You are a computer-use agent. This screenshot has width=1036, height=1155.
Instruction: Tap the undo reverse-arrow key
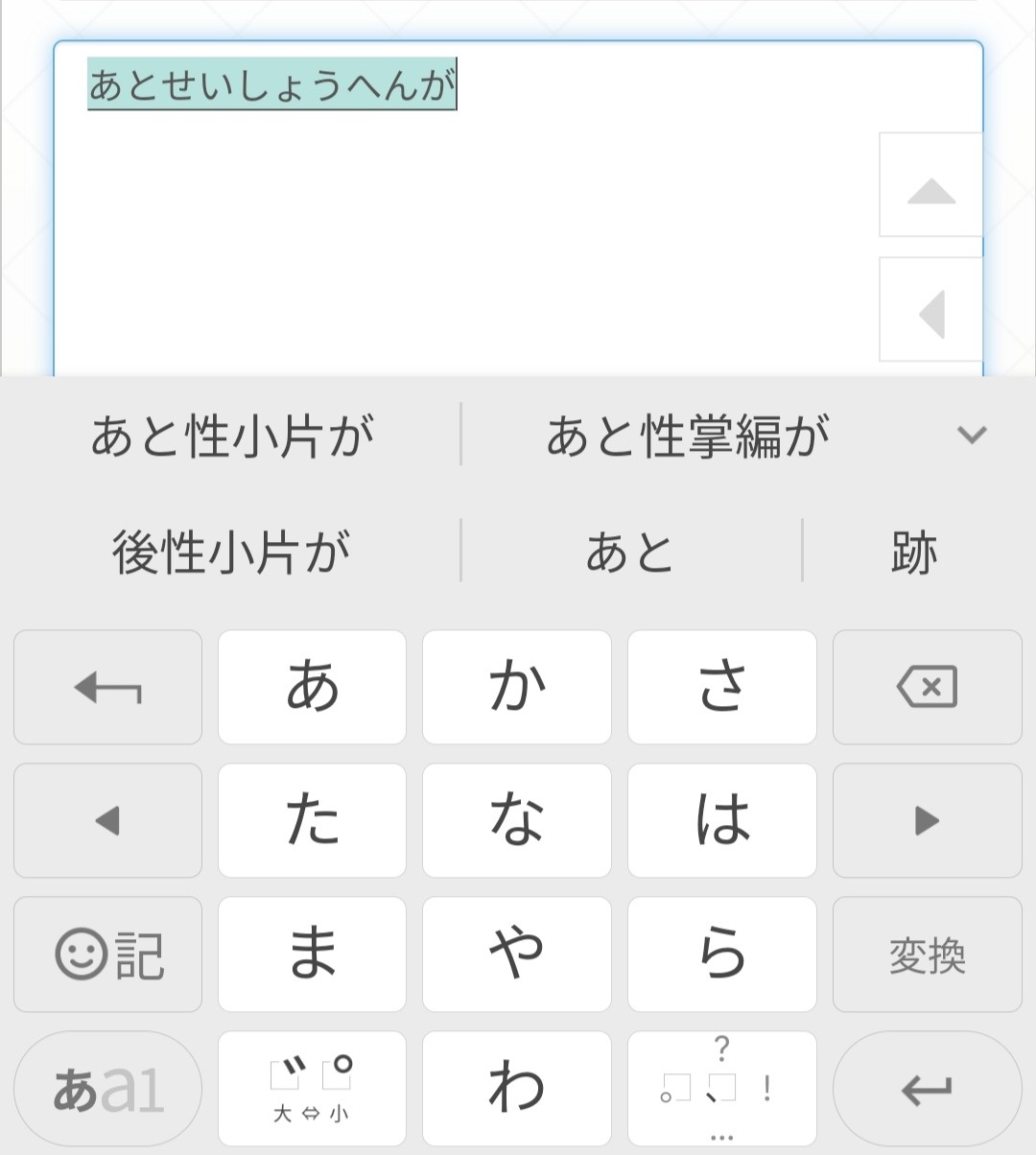pyautogui.click(x=108, y=687)
